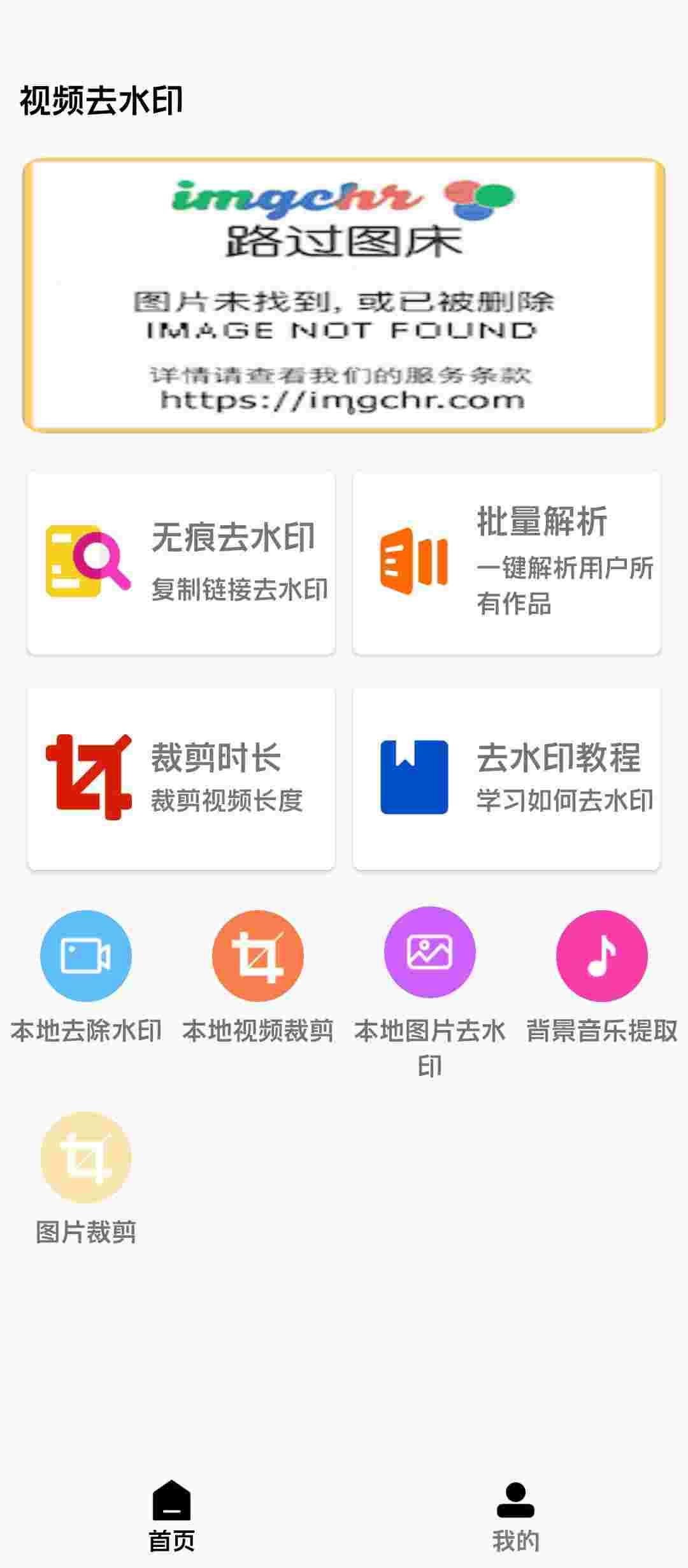Image resolution: width=688 pixels, height=1568 pixels.
Task: Switch to the 我的 tab
Action: click(516, 1516)
